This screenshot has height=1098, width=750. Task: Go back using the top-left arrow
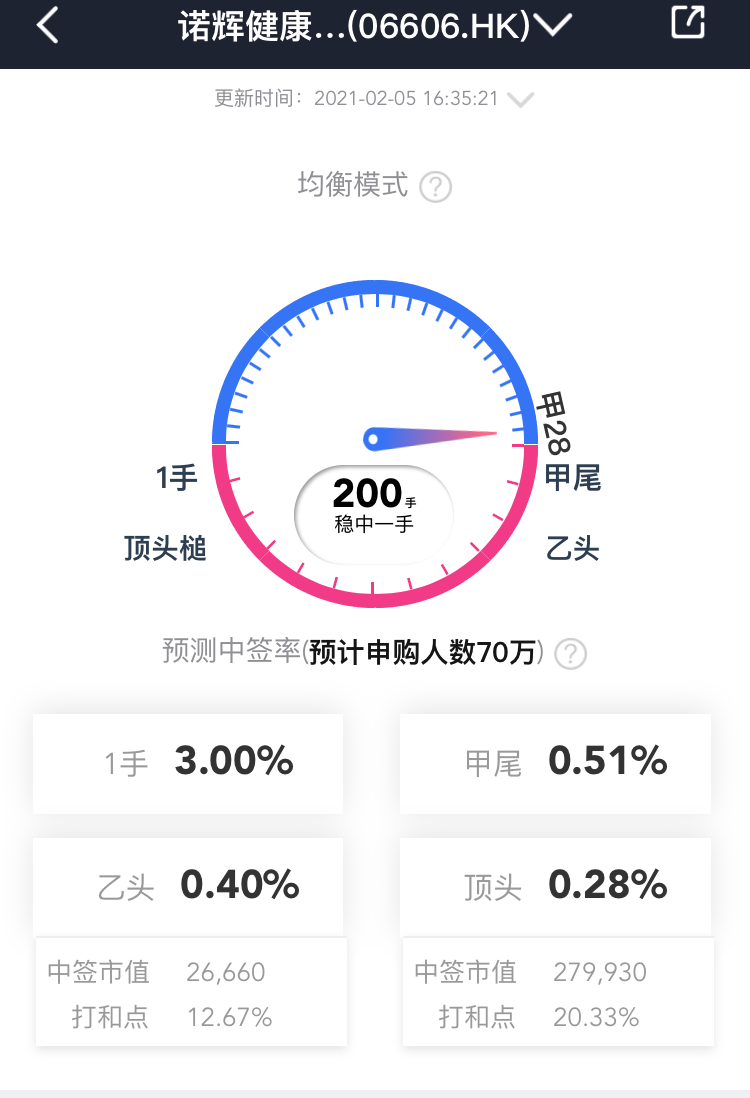47,25
